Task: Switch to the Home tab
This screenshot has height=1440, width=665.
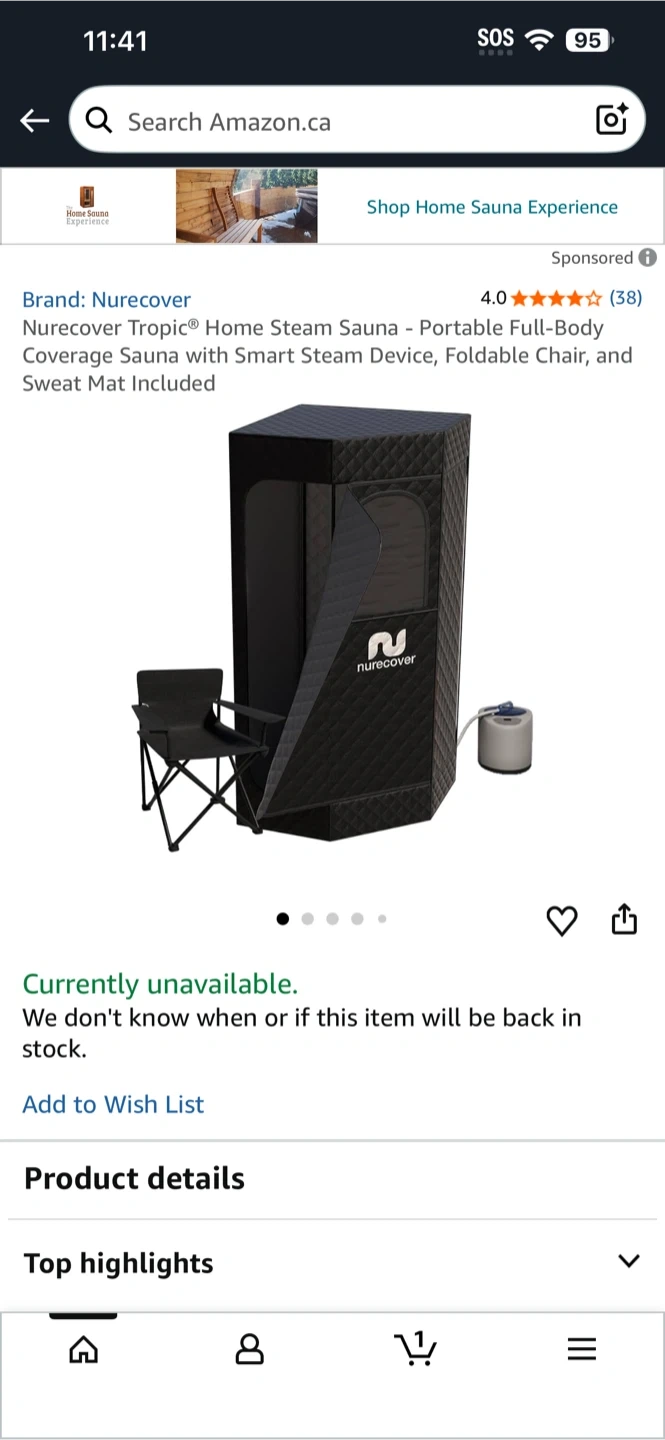Action: [x=83, y=1349]
